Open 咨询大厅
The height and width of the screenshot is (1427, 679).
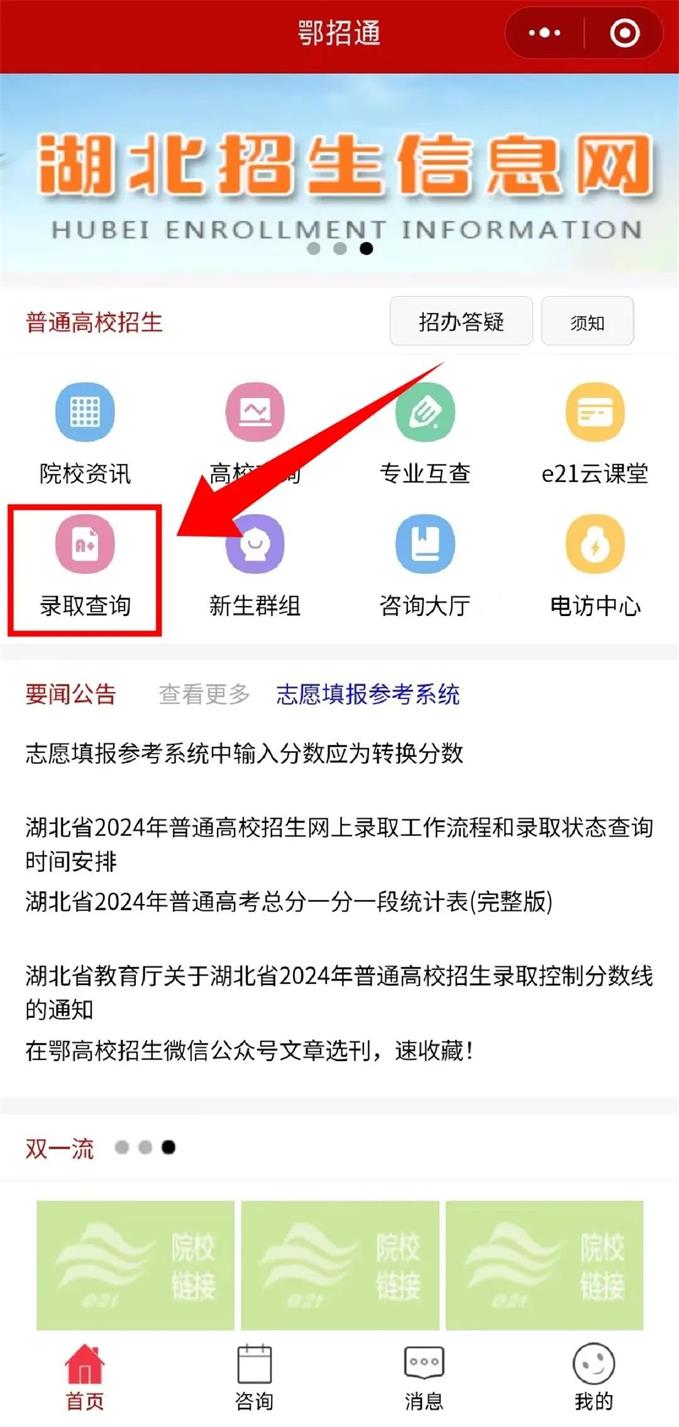pyautogui.click(x=425, y=565)
